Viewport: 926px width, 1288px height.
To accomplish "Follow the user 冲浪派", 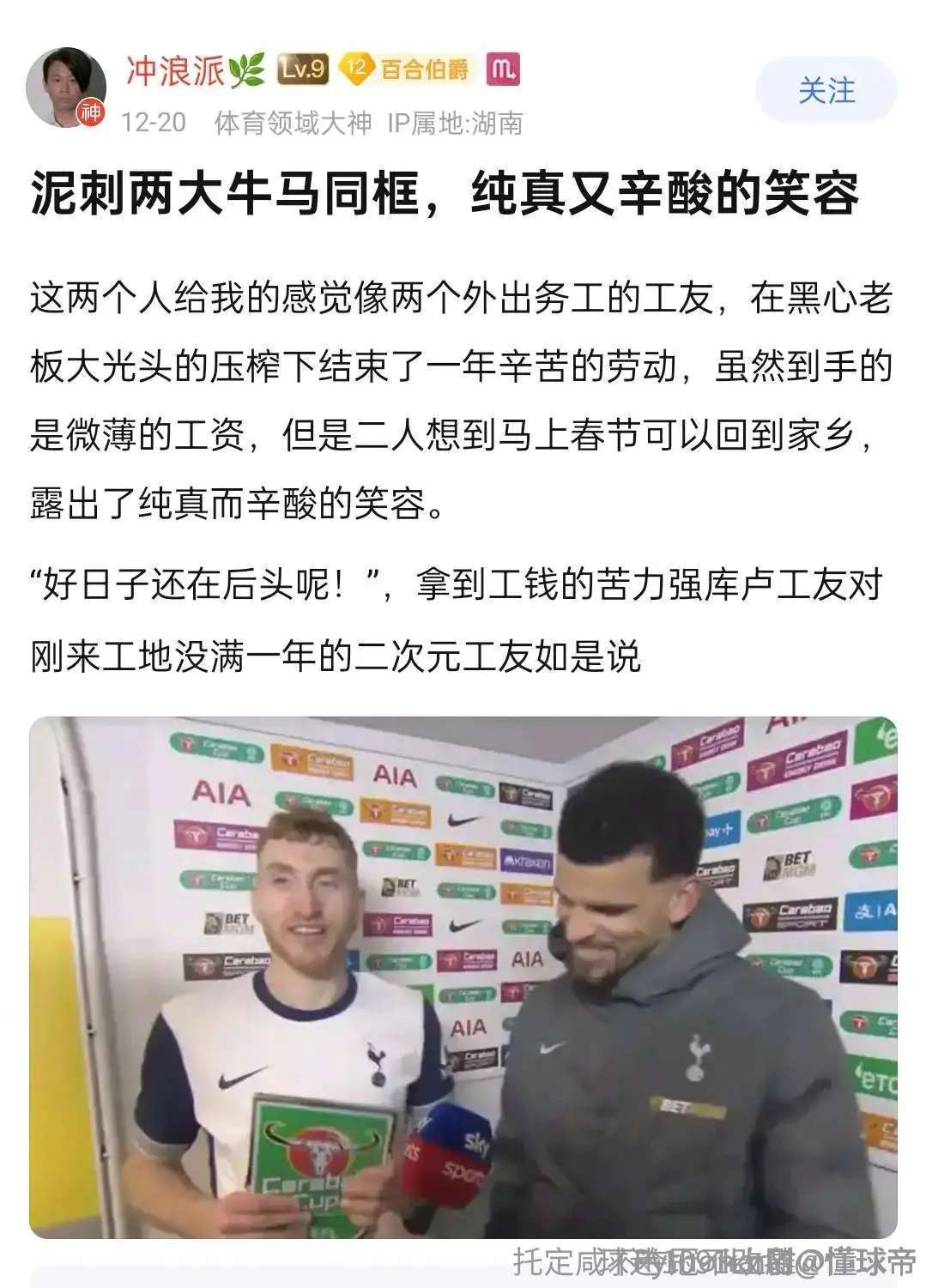I will [826, 90].
